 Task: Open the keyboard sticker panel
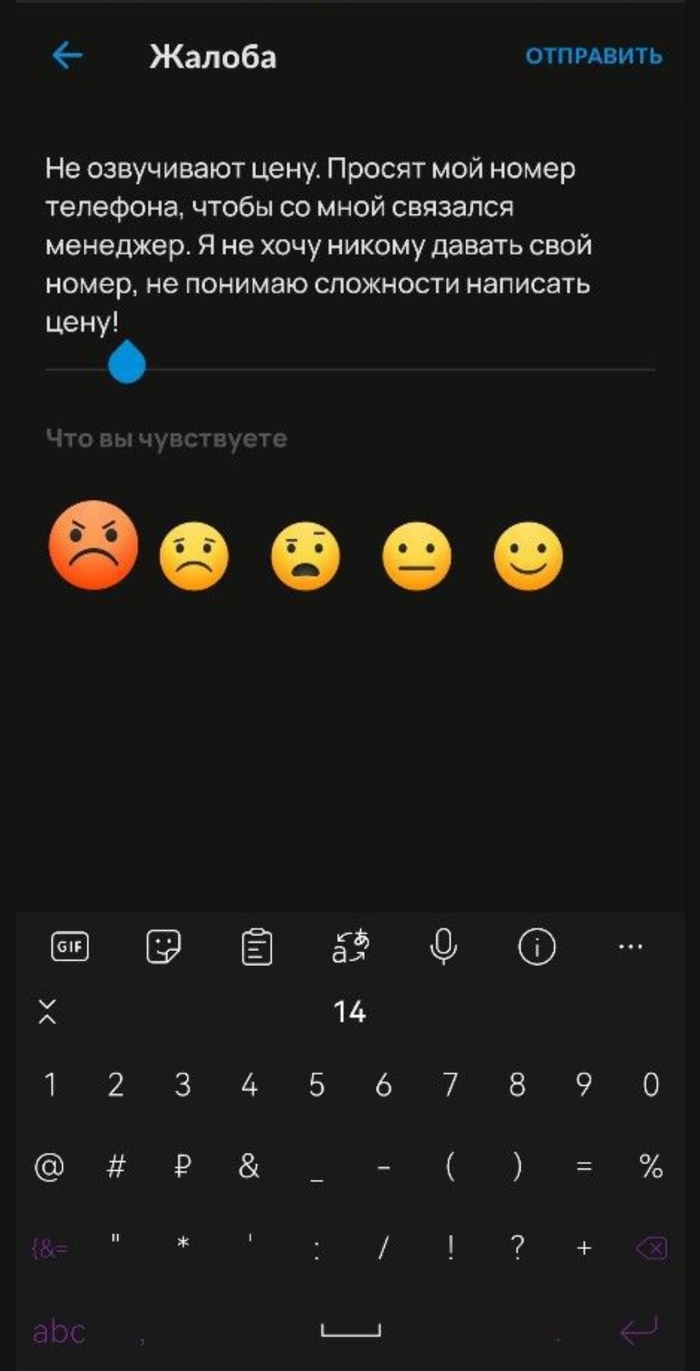click(x=163, y=946)
